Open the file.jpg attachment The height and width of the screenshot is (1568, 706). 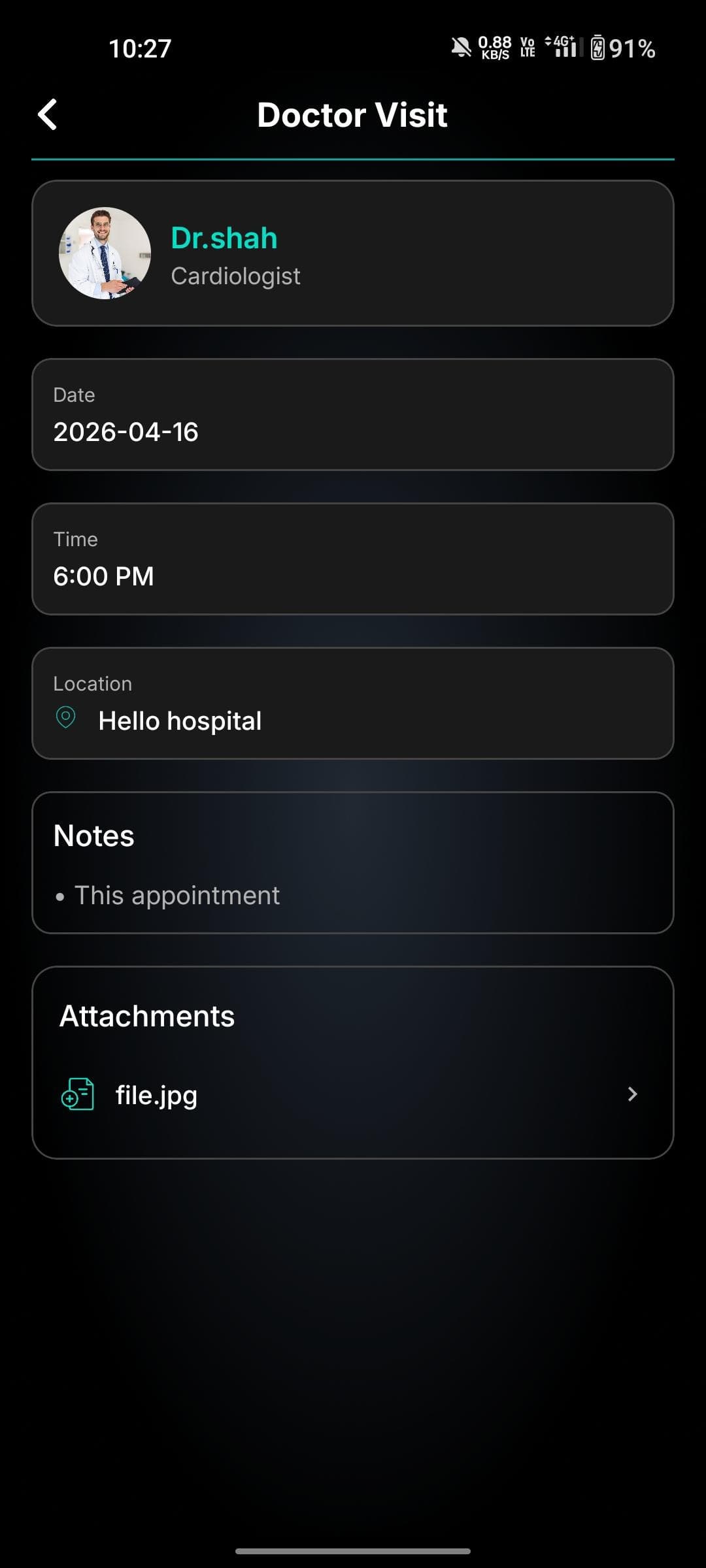tap(352, 1094)
